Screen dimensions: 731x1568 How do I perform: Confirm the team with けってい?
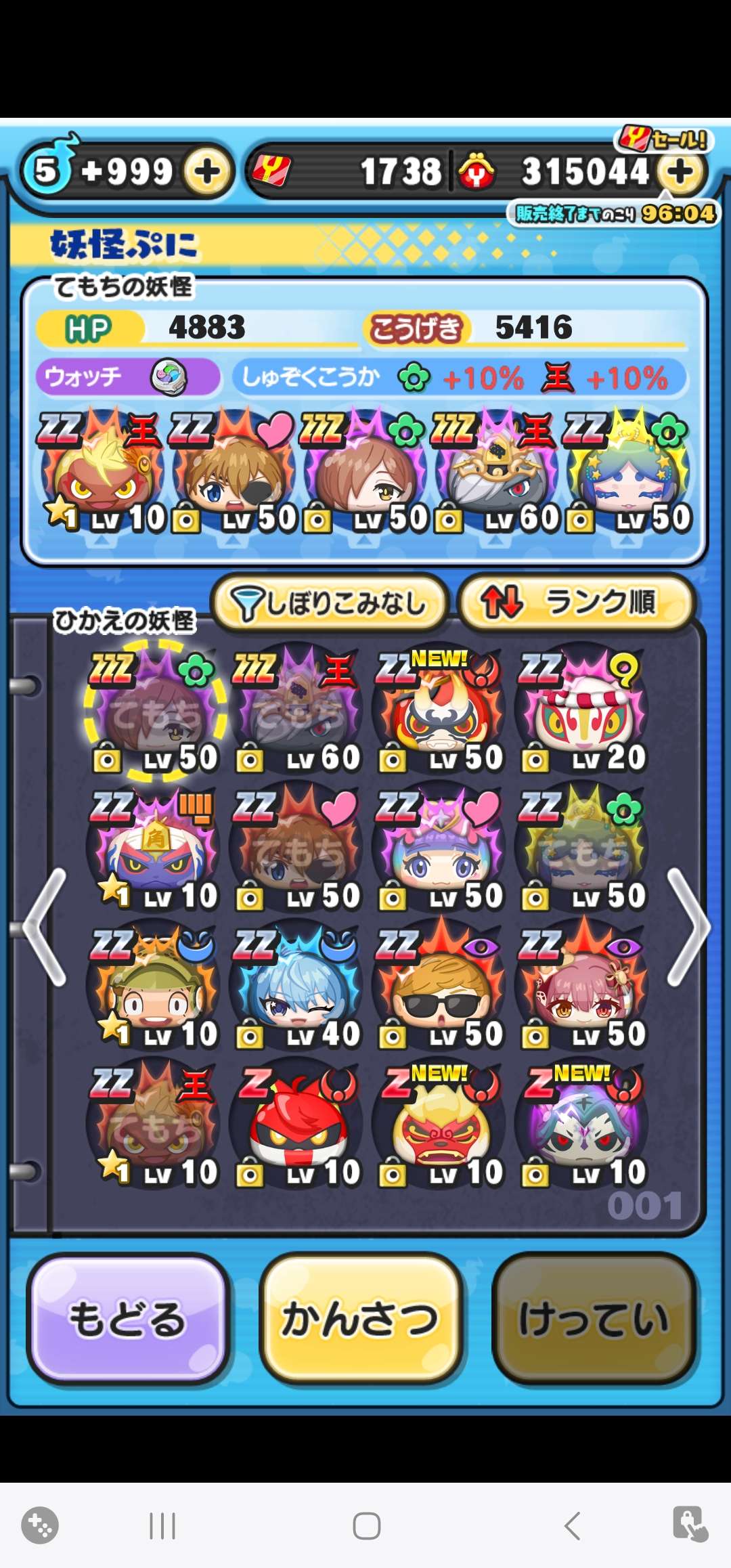pyautogui.click(x=594, y=1319)
